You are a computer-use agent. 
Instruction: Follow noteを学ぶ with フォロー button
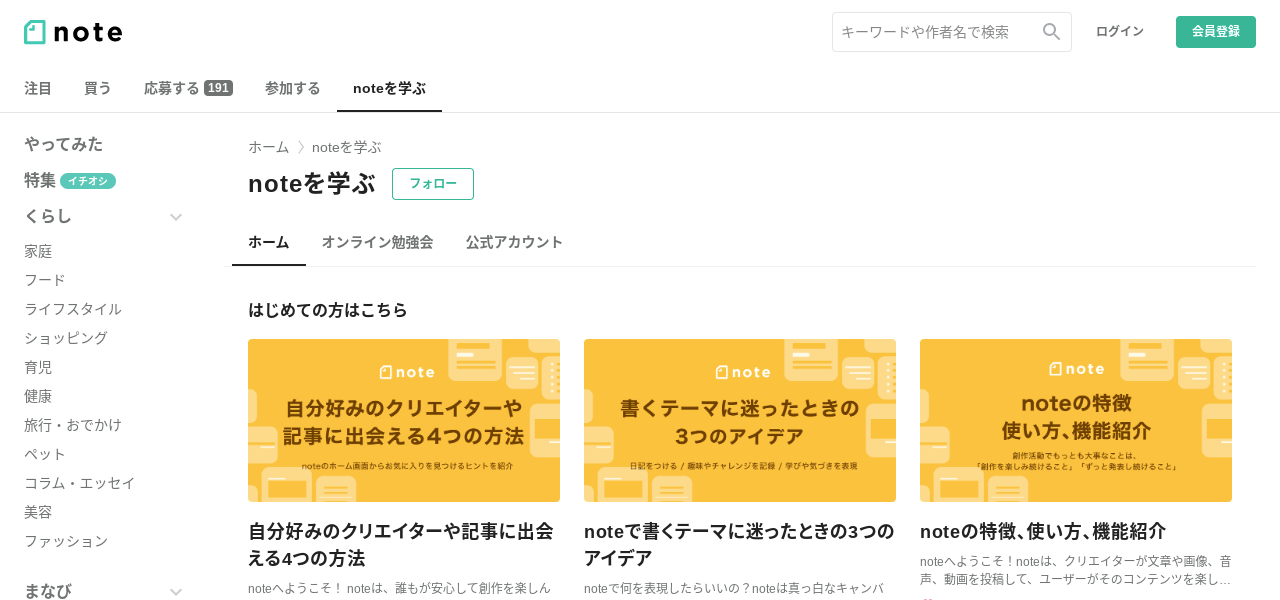click(x=432, y=184)
